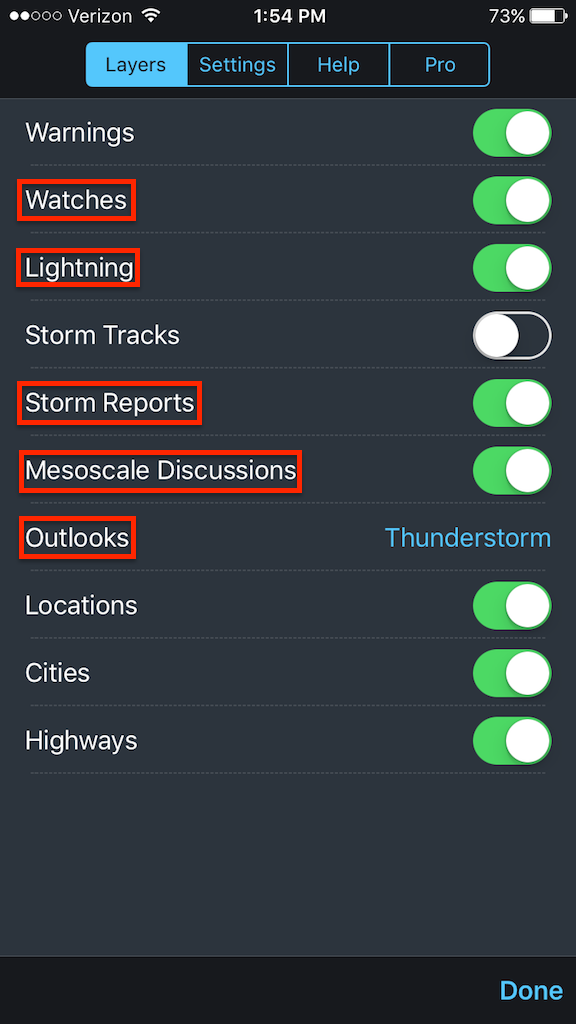Select the Pro tab
This screenshot has height=1024, width=576.
click(x=440, y=65)
